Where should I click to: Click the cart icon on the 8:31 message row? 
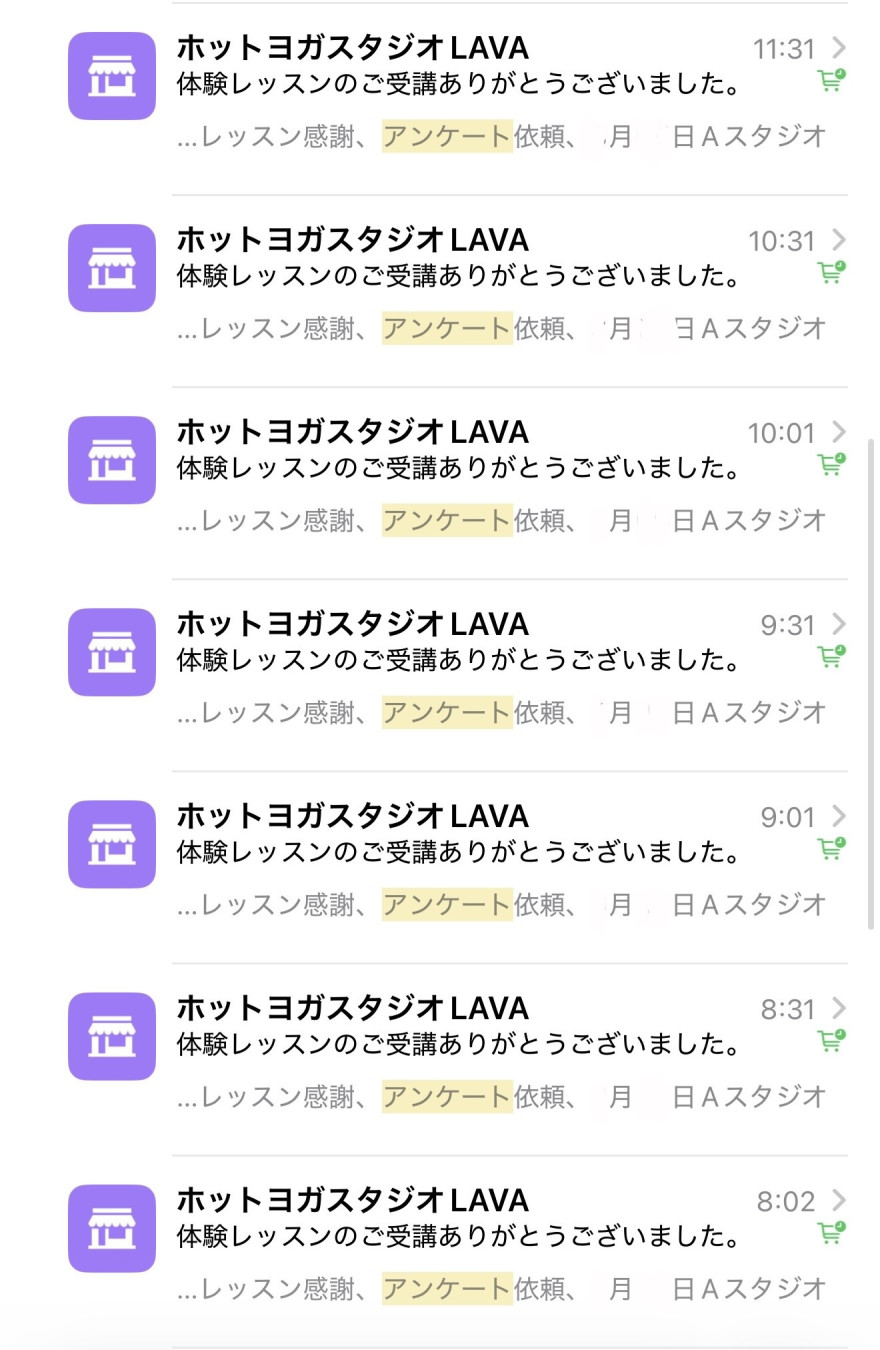(831, 1041)
